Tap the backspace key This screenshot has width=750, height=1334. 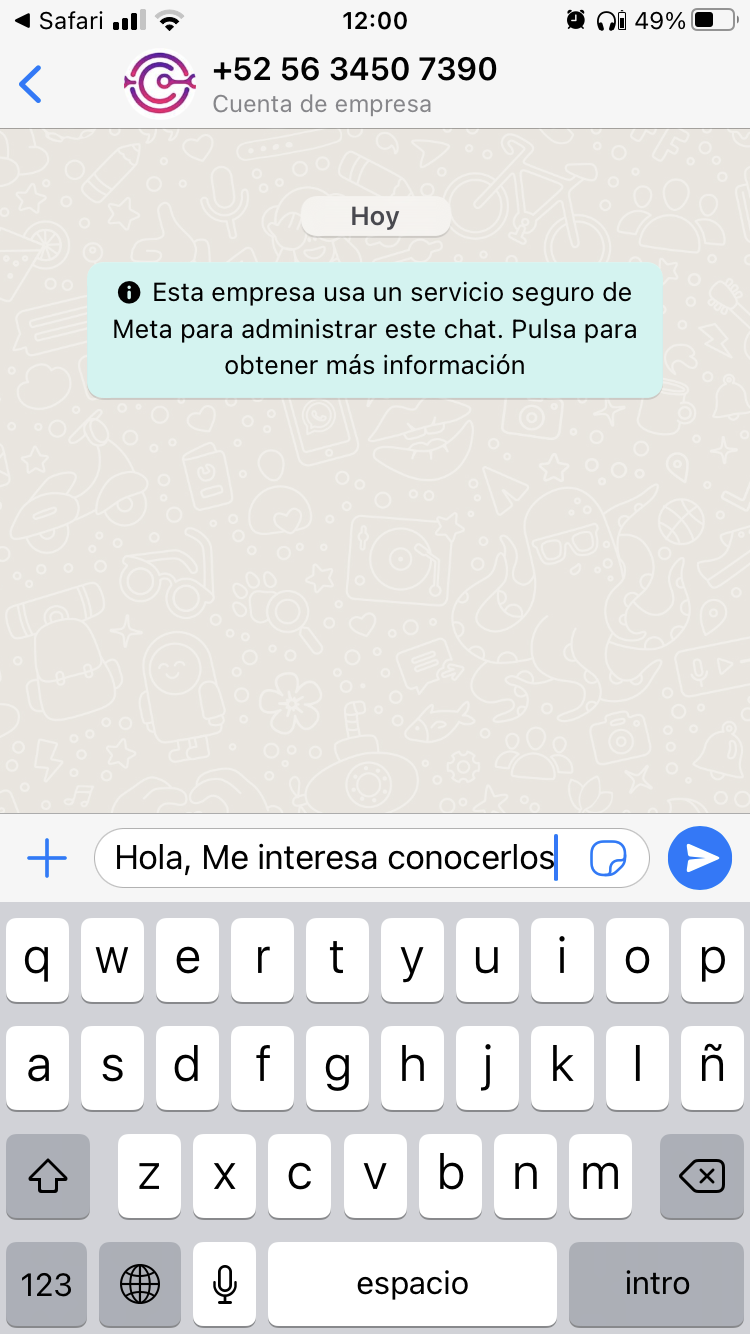coord(702,1176)
